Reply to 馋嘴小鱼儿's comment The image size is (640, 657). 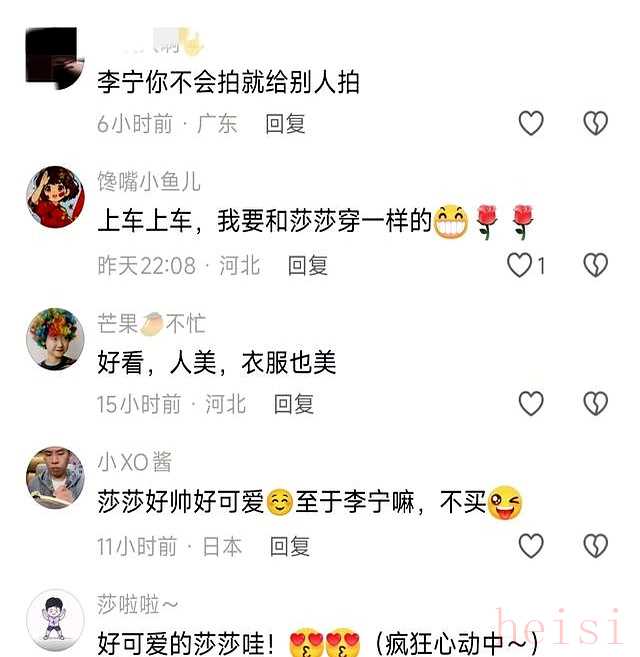pos(308,265)
